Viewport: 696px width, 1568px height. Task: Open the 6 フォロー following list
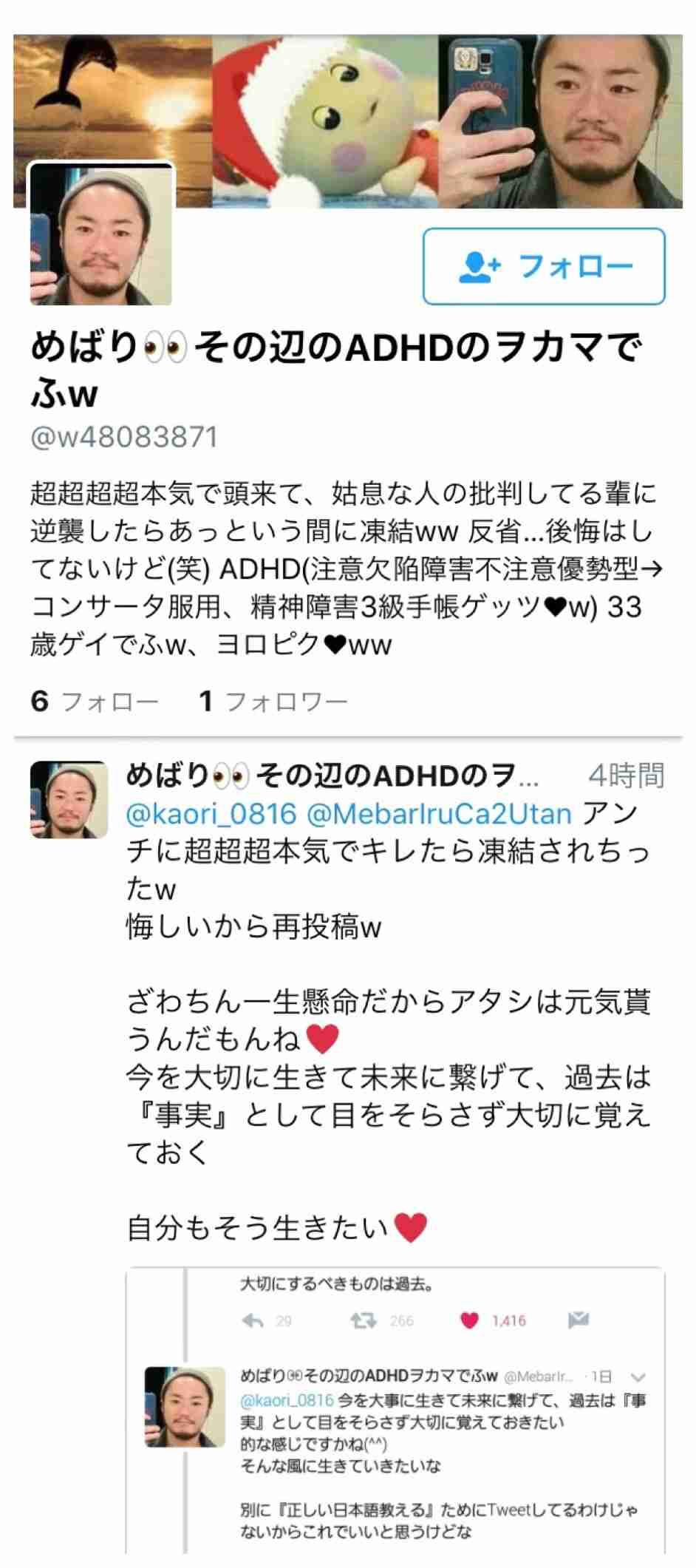[95, 701]
